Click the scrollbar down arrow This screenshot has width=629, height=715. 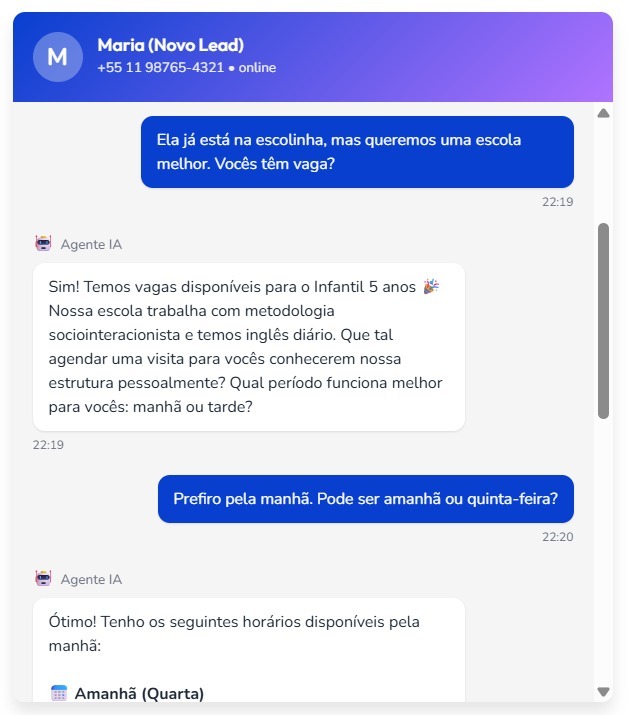click(x=603, y=691)
